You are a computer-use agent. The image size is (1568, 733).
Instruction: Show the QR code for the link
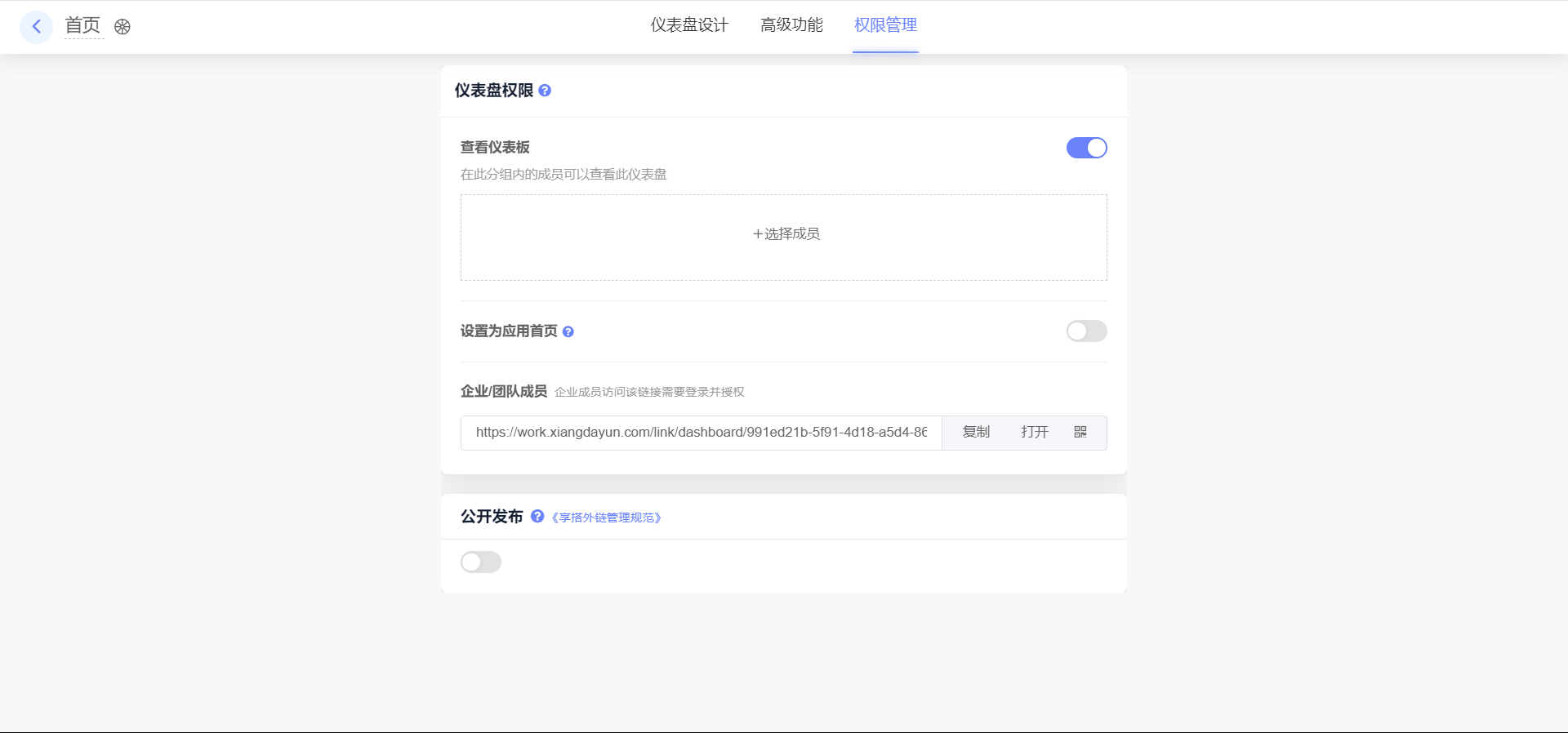click(x=1080, y=433)
